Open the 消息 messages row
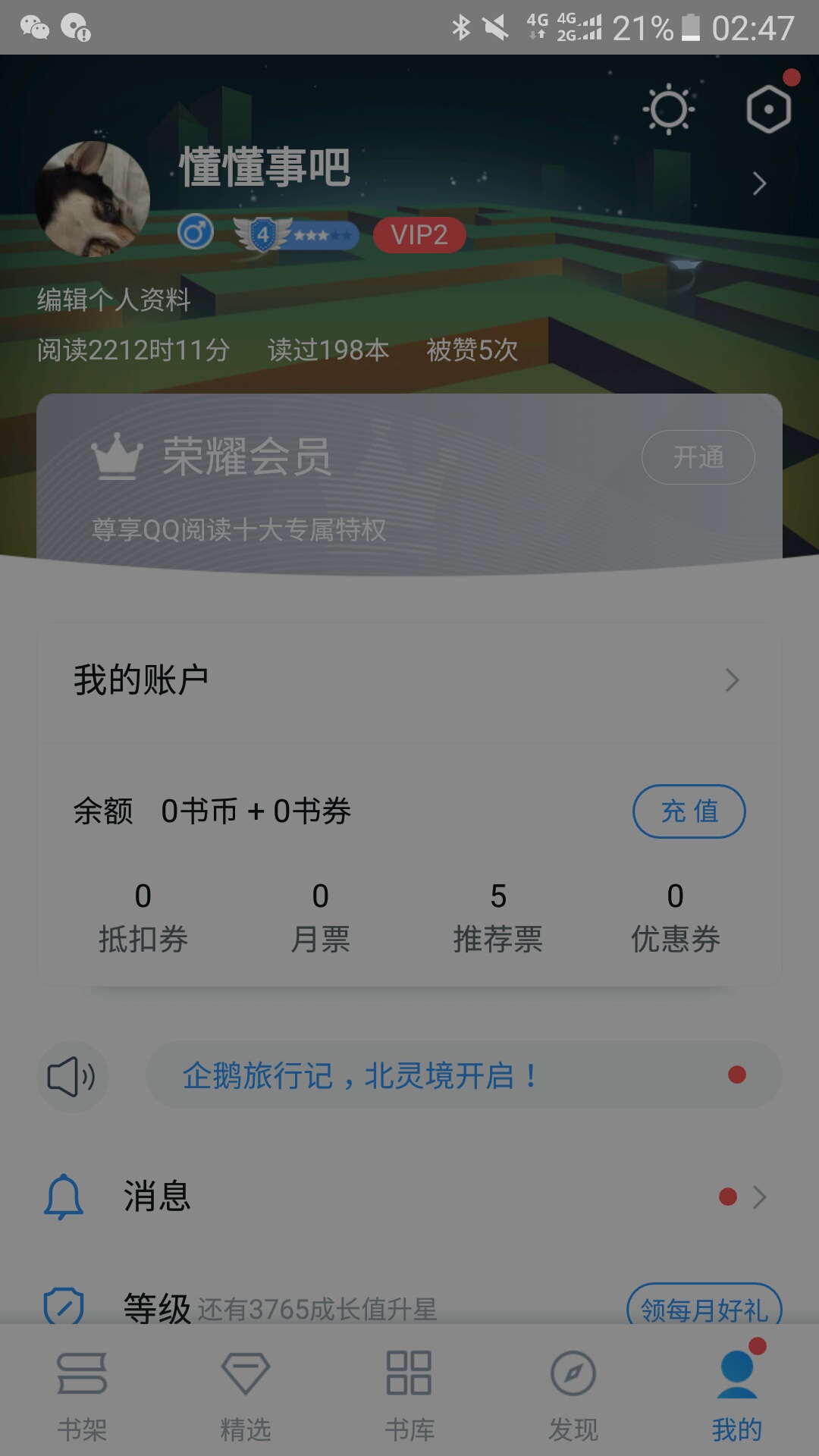The height and width of the screenshot is (1456, 819). (x=409, y=1197)
